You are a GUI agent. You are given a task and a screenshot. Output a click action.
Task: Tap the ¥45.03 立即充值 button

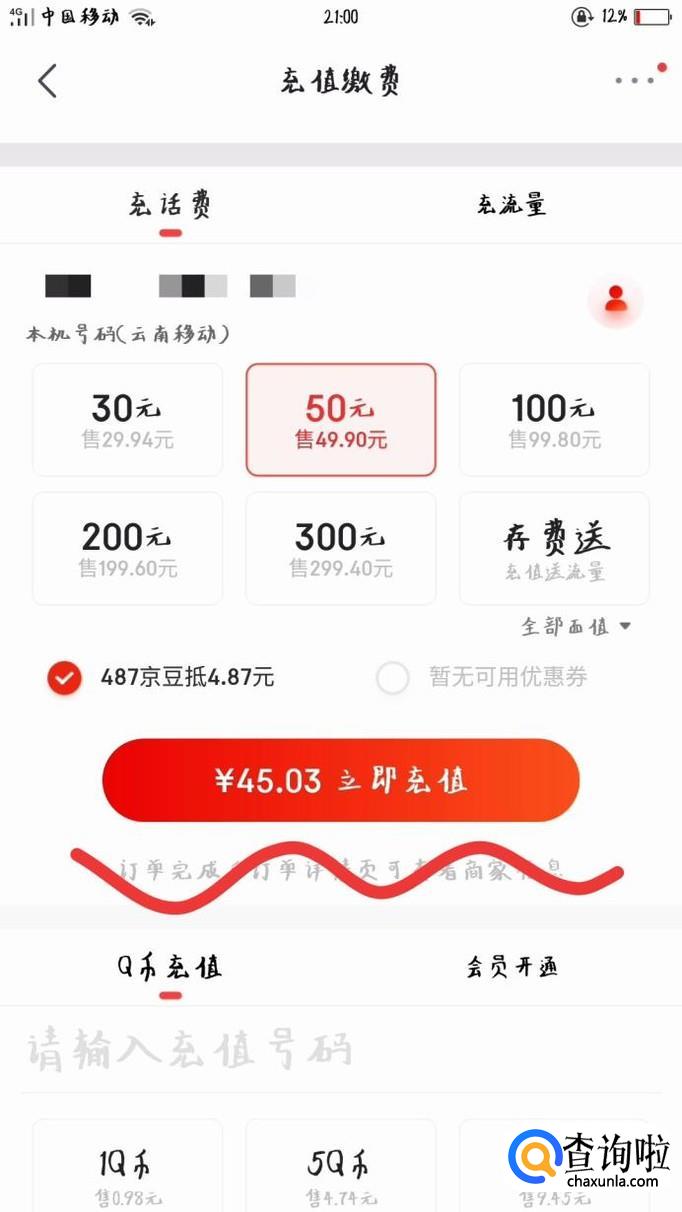[341, 780]
